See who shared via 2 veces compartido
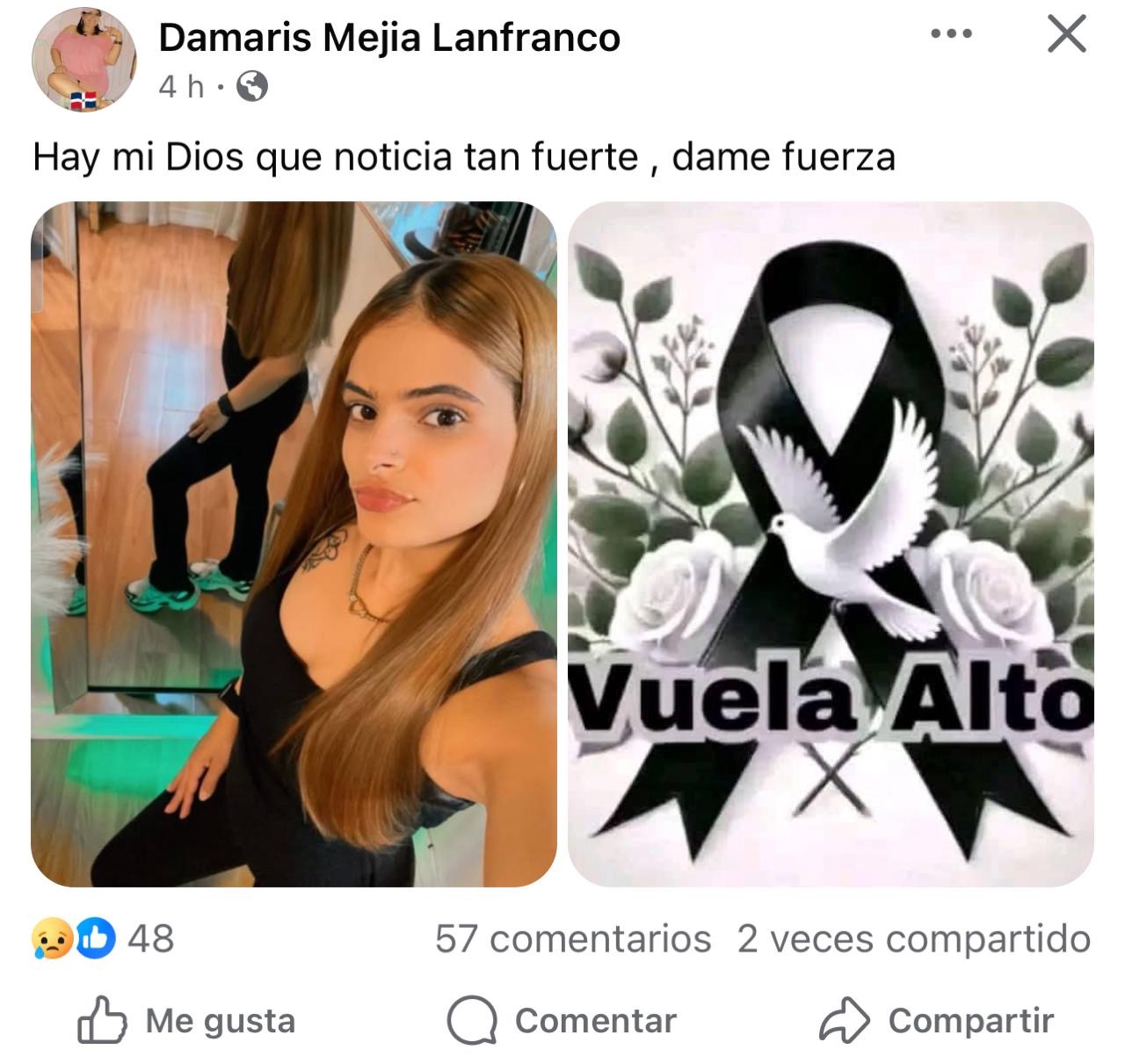Image resolution: width=1125 pixels, height=1064 pixels. (914, 938)
